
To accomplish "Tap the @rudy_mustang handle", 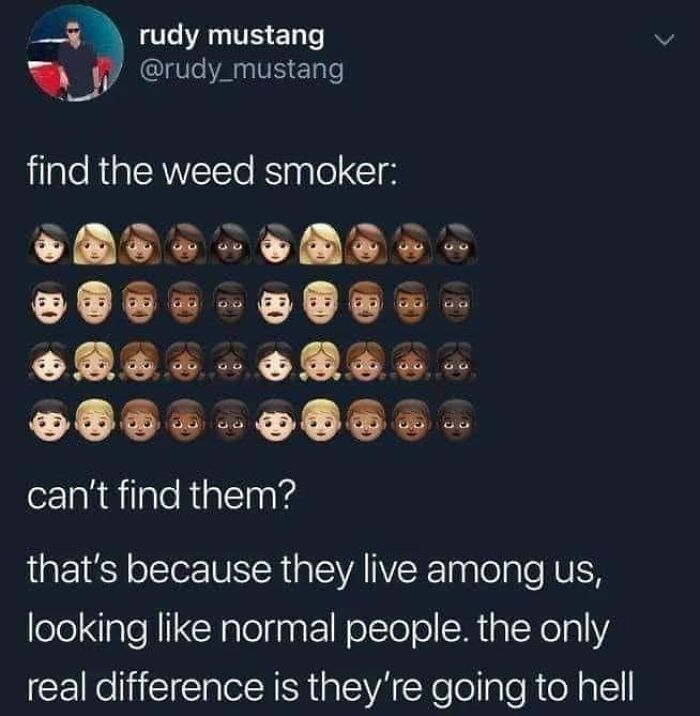I will (x=242, y=71).
